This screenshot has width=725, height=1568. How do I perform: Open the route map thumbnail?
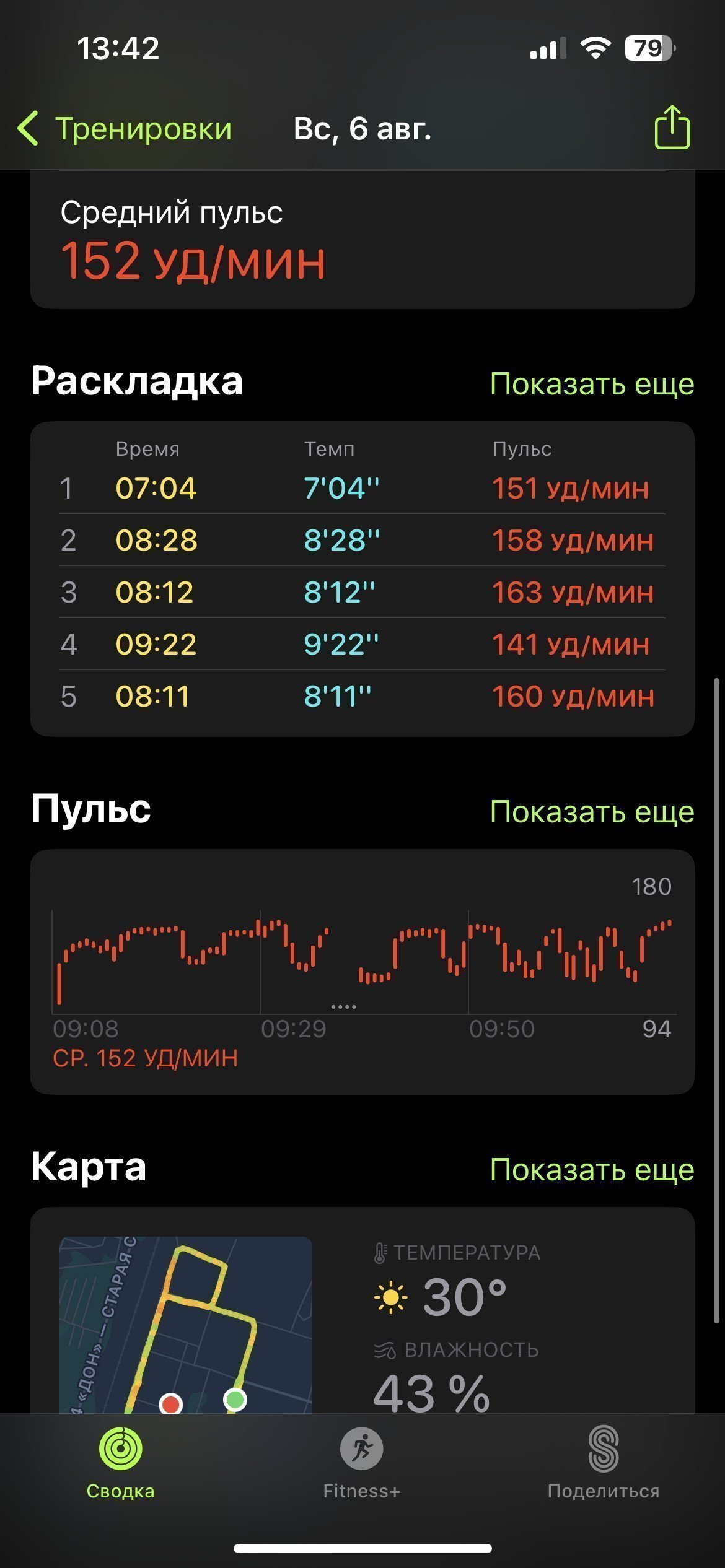pos(186,1325)
